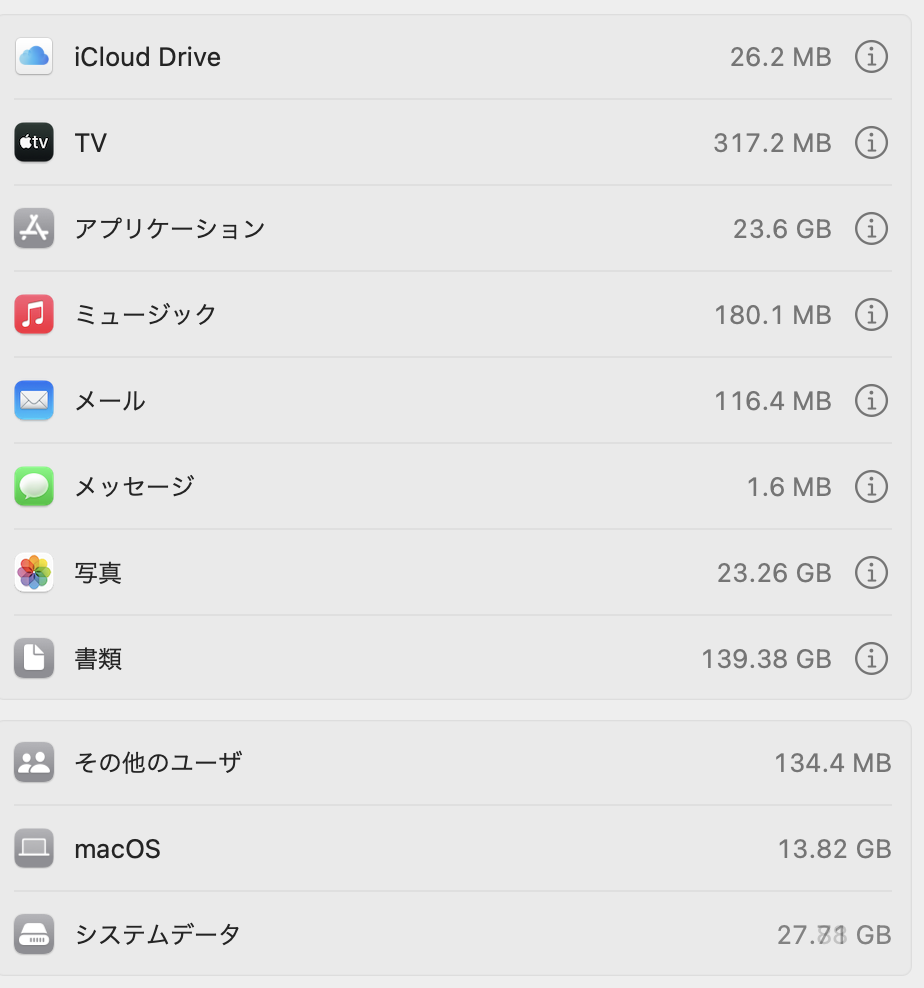The image size is (924, 988).
Task: View ミュージック storage info
Action: pos(871,315)
